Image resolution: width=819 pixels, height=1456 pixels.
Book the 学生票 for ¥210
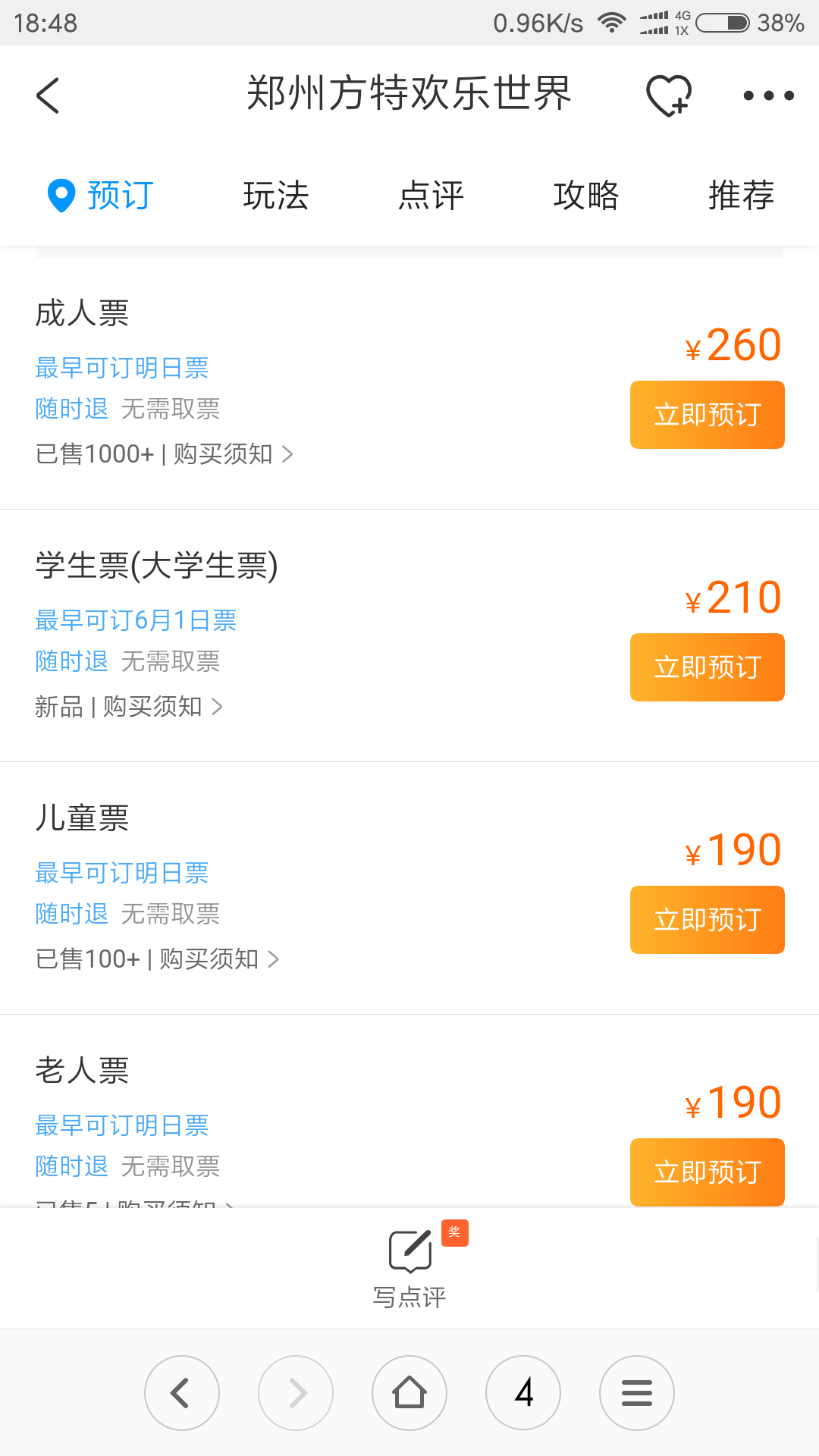click(x=708, y=667)
